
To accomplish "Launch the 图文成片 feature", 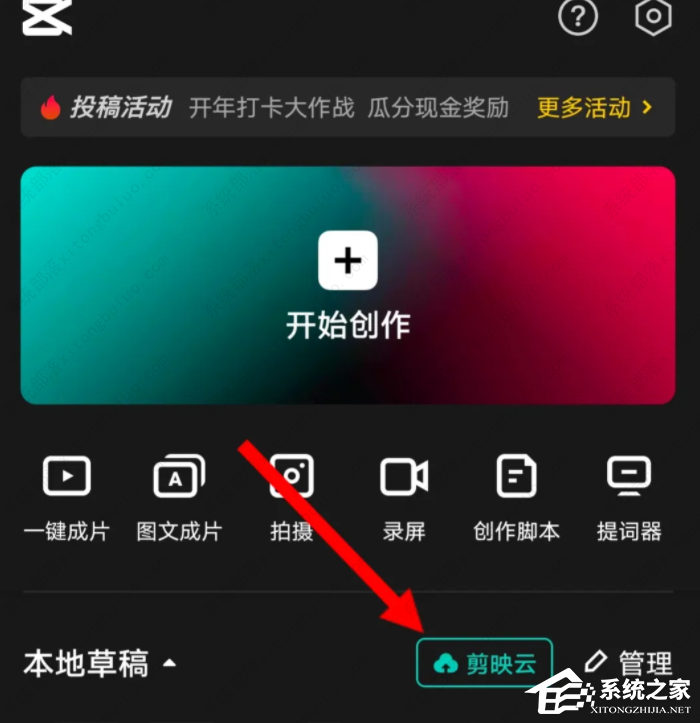I will [179, 497].
